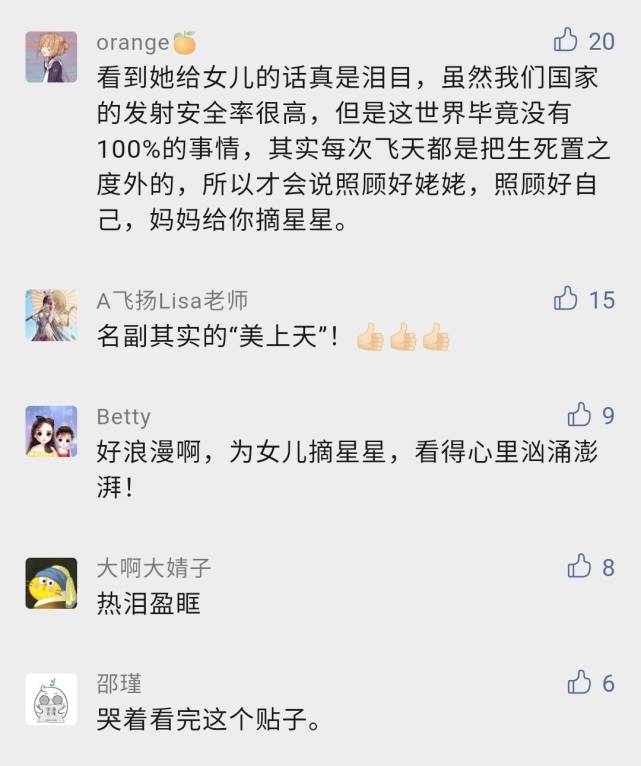View 大啊大婧子's avatar
641x766 pixels.
tap(51, 583)
